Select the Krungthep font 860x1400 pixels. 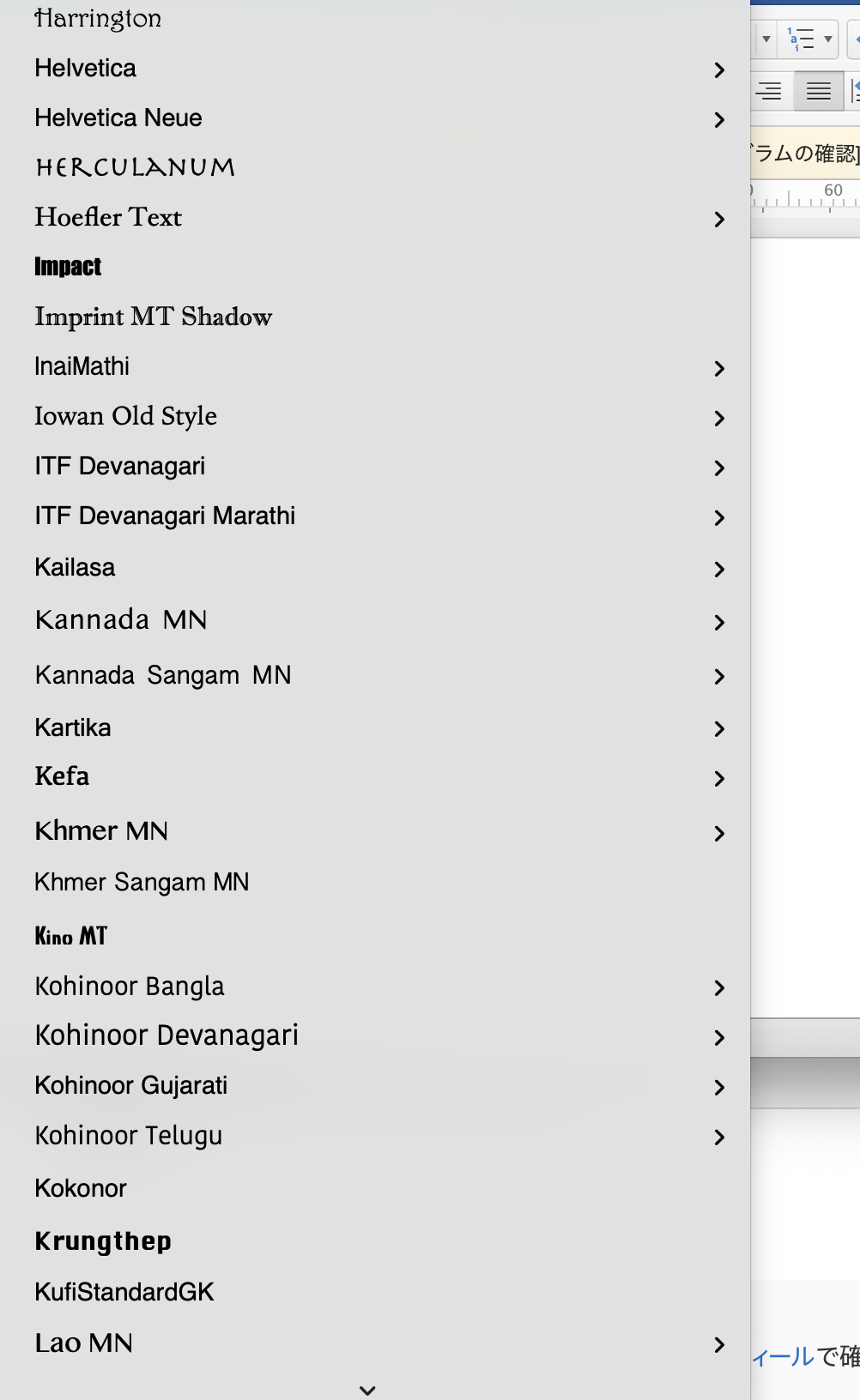[103, 1241]
